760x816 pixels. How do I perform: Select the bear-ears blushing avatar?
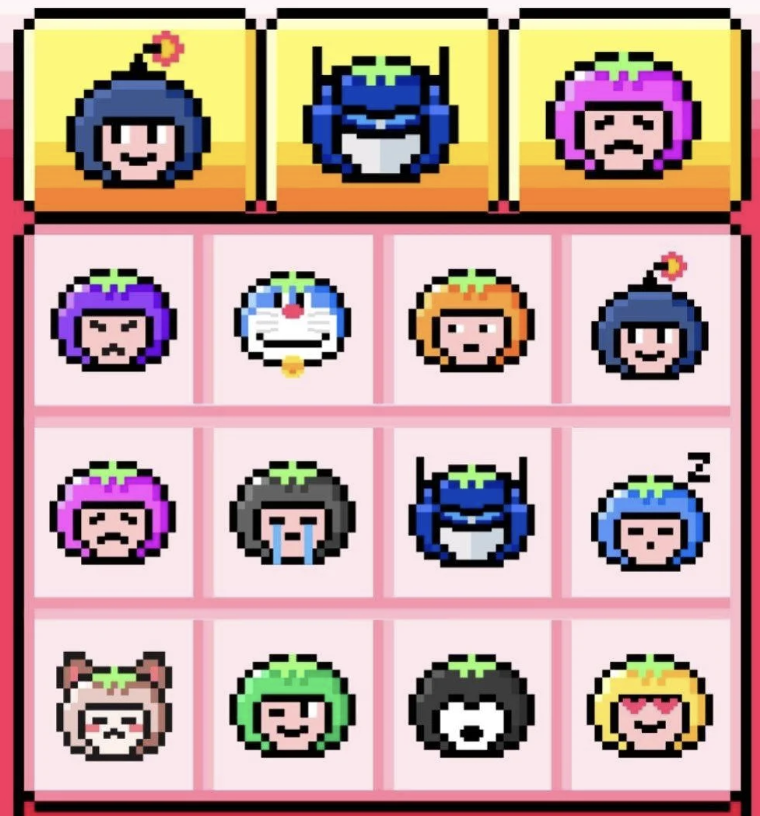point(113,704)
